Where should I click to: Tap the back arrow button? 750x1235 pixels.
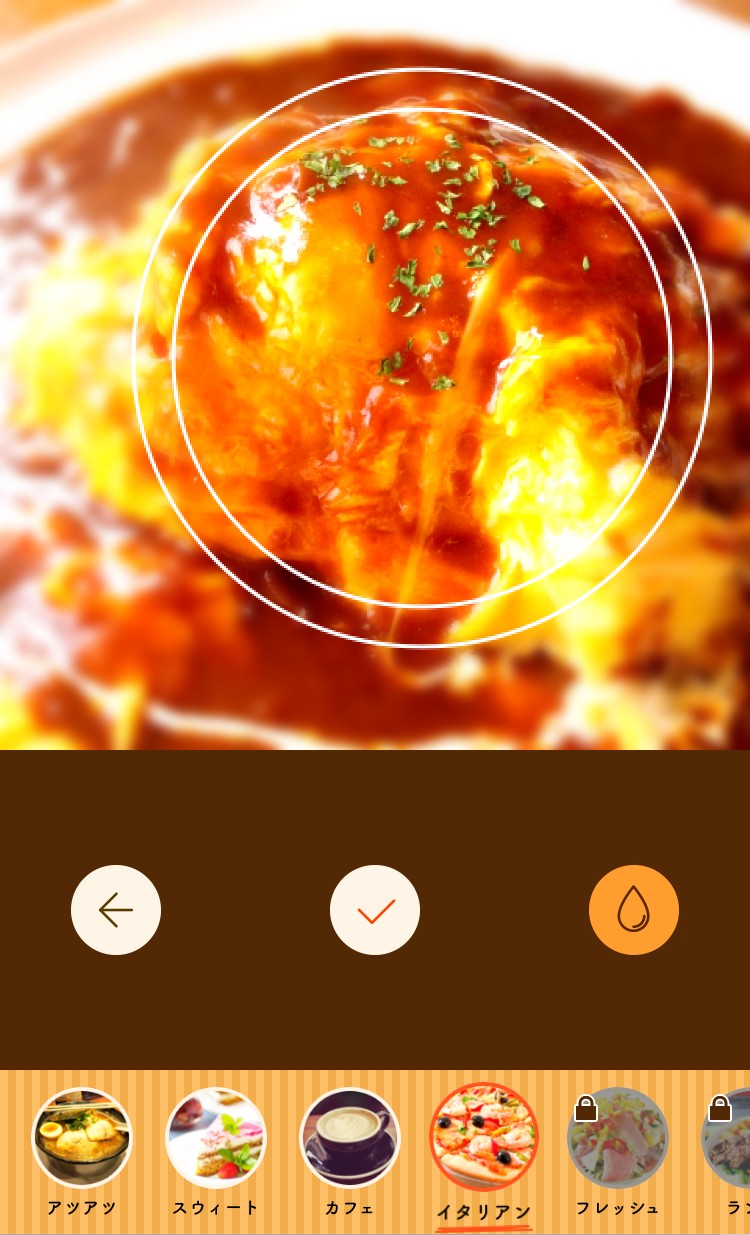point(116,910)
